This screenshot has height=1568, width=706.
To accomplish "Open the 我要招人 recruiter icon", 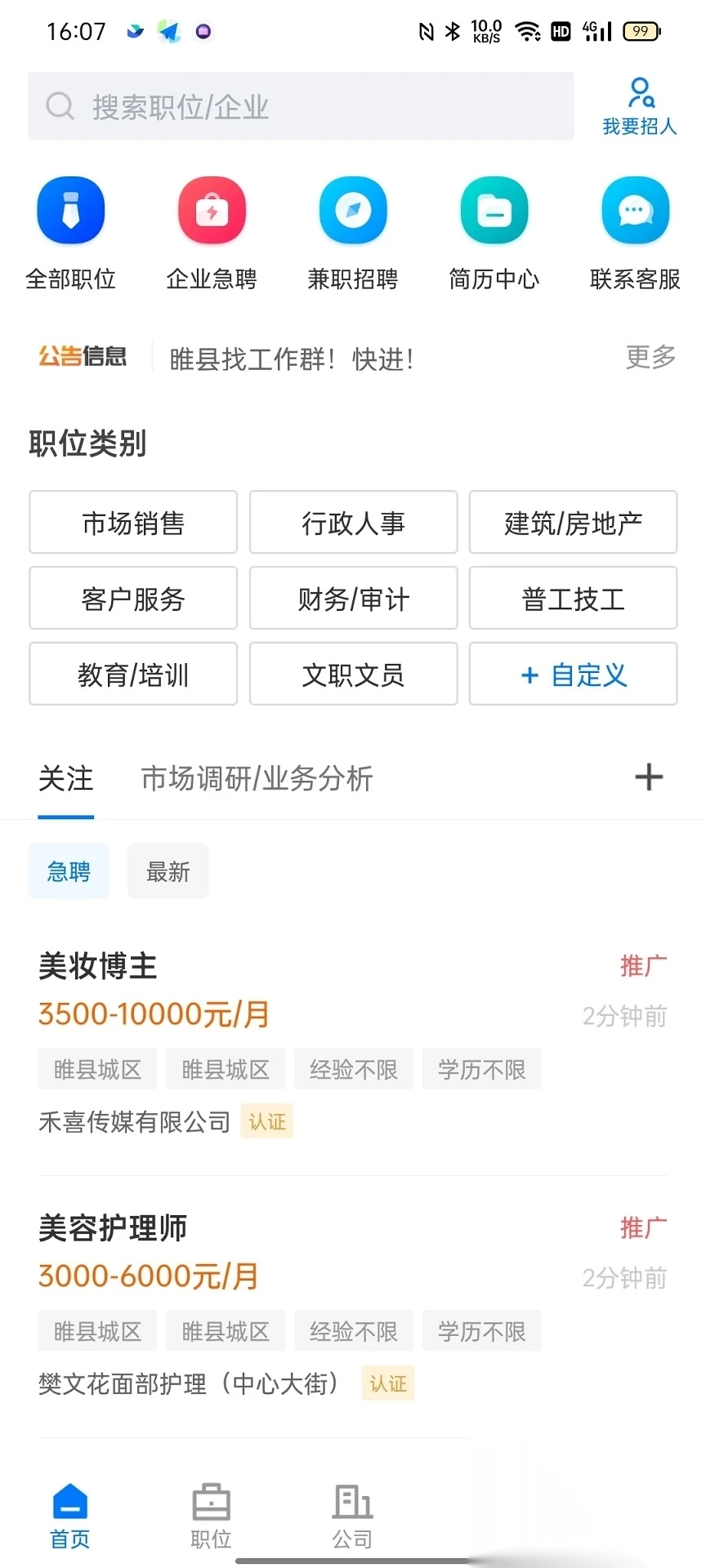I will 638,104.
